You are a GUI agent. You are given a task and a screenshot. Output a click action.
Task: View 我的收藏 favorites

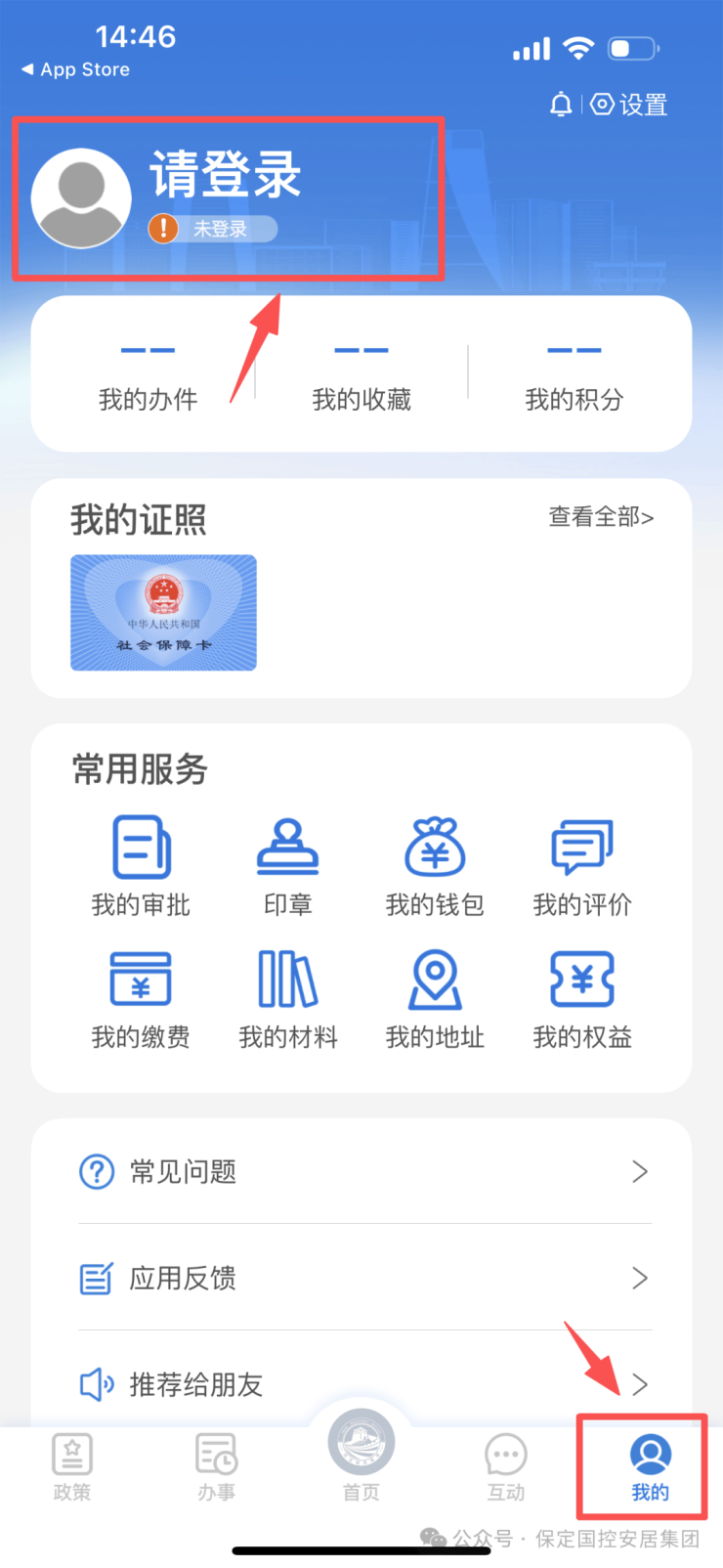click(361, 376)
